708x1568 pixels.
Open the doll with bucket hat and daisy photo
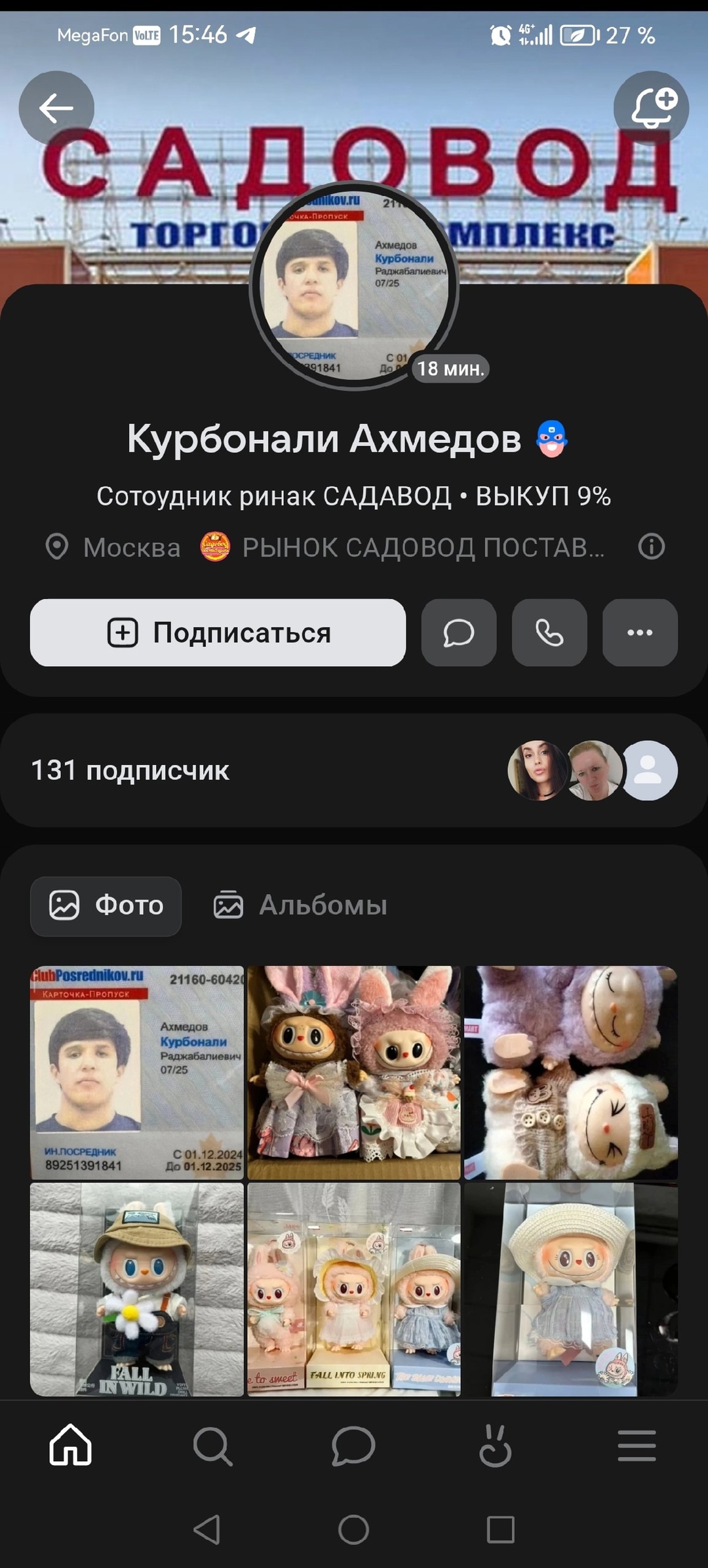137,1289
